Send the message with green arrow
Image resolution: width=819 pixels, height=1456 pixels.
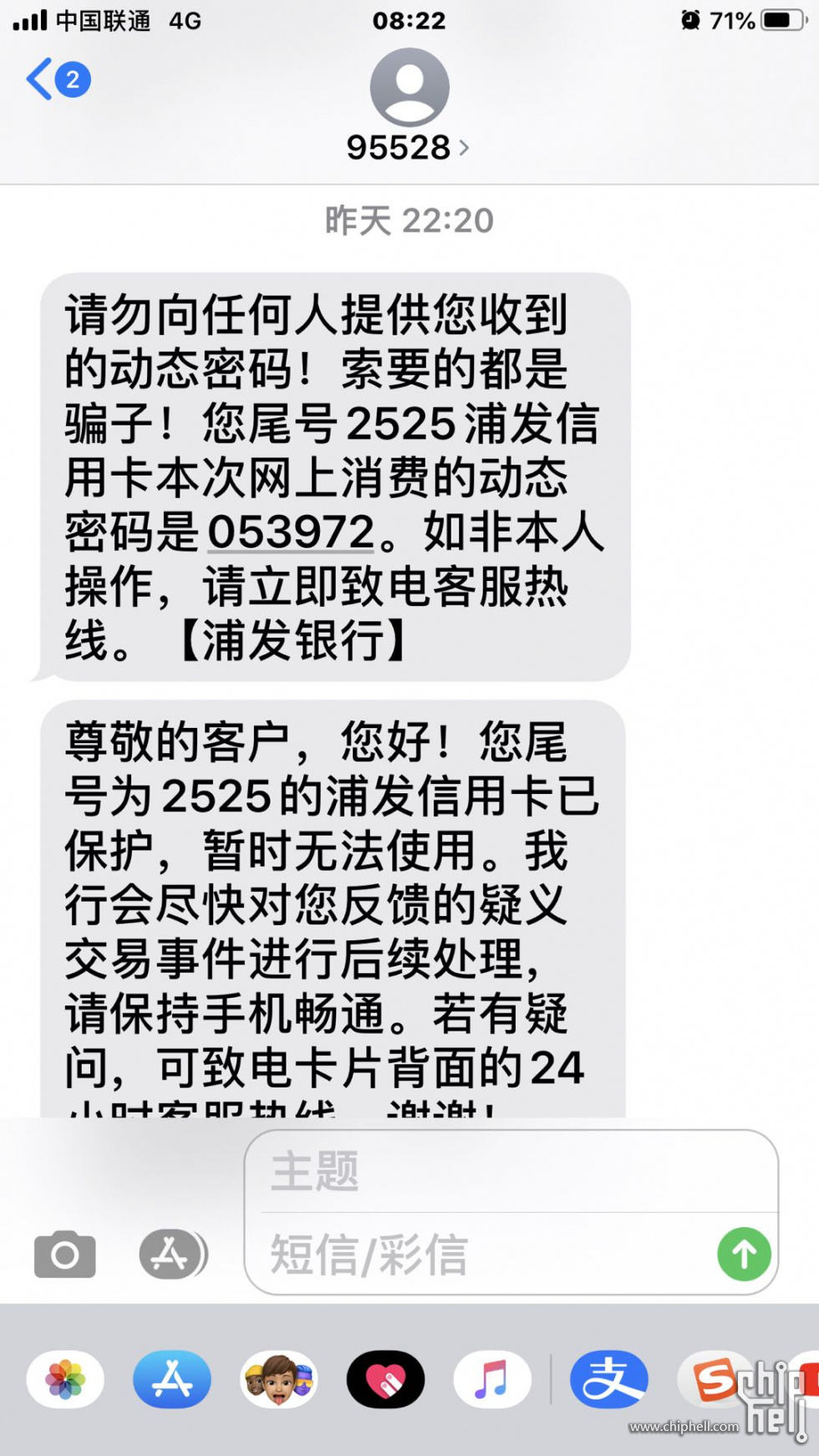tap(744, 1254)
